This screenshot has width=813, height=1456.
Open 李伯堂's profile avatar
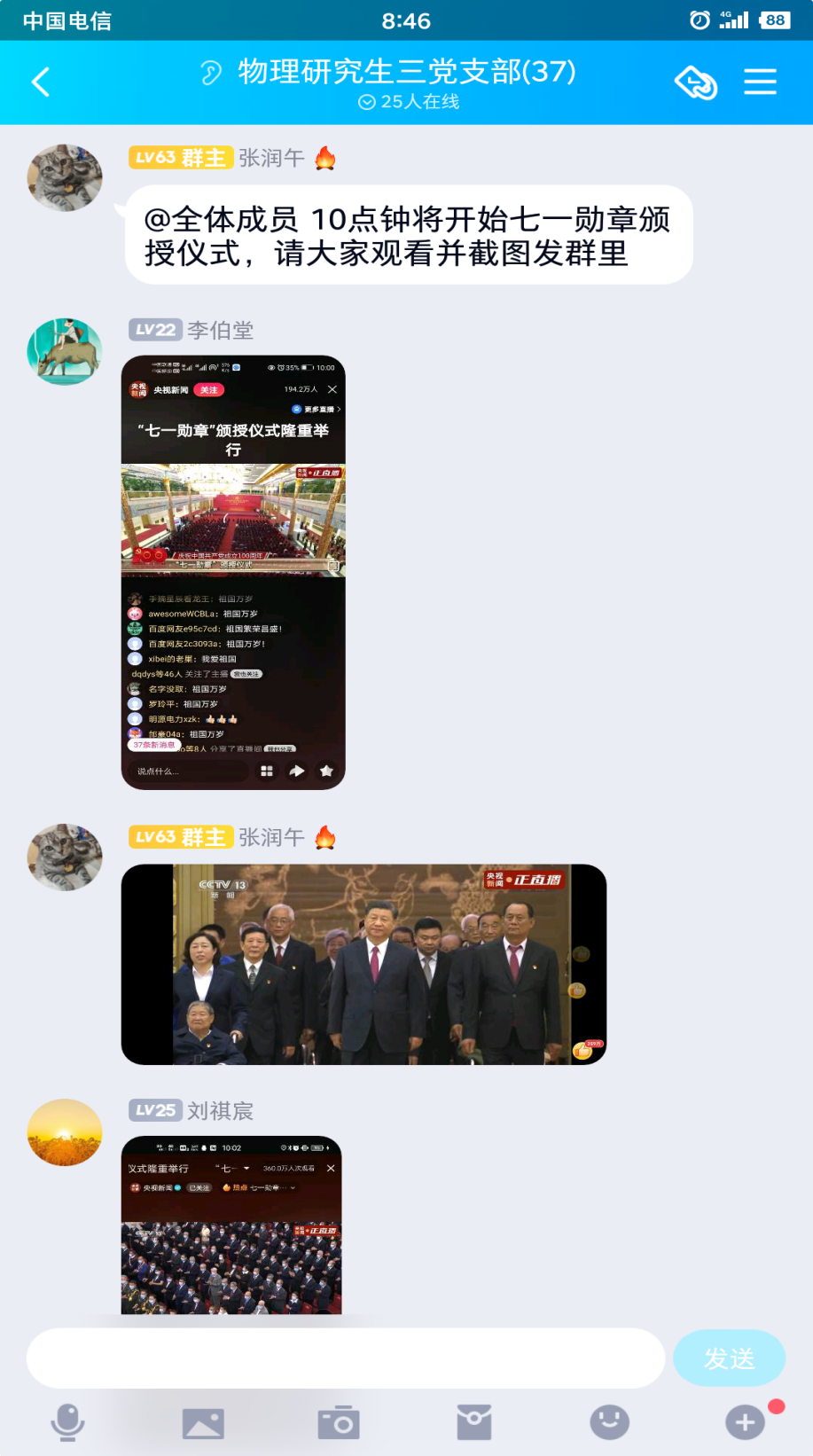pos(65,351)
